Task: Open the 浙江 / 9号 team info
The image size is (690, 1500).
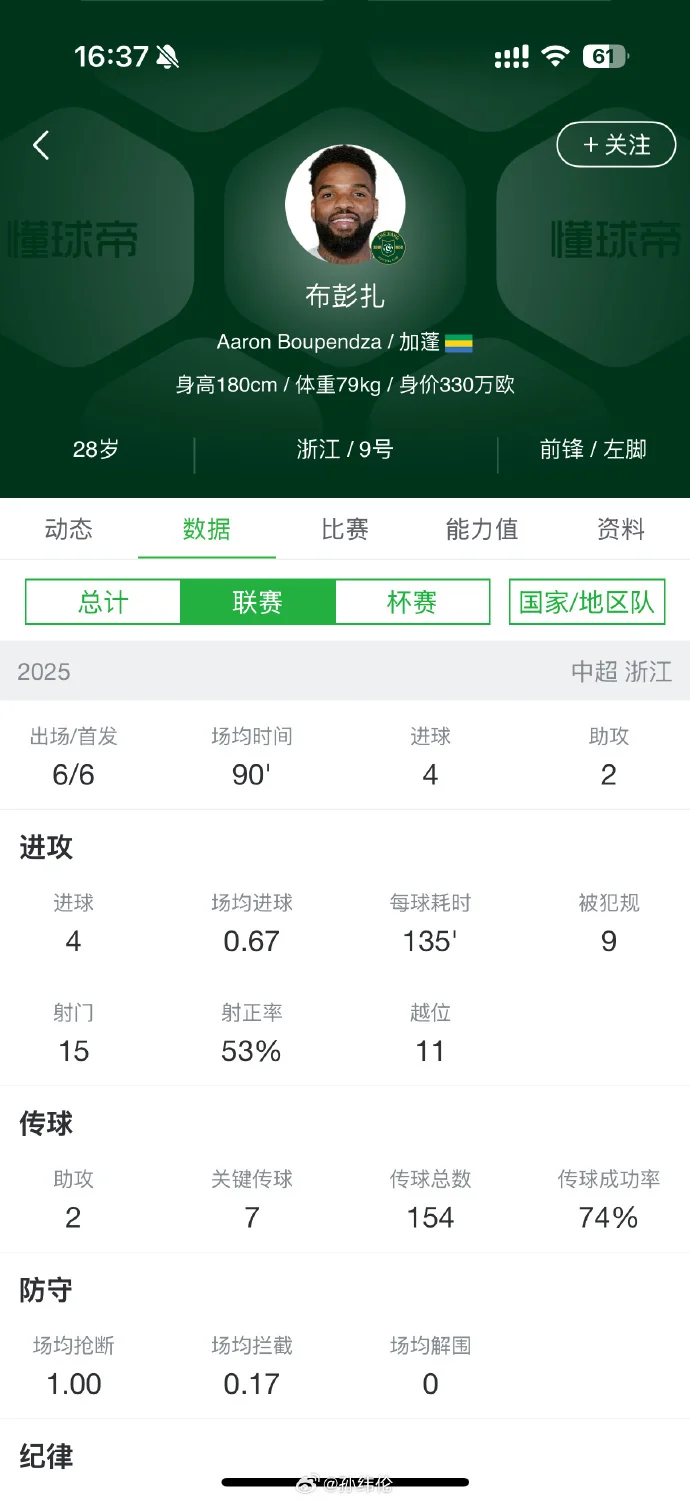Action: pyautogui.click(x=345, y=449)
